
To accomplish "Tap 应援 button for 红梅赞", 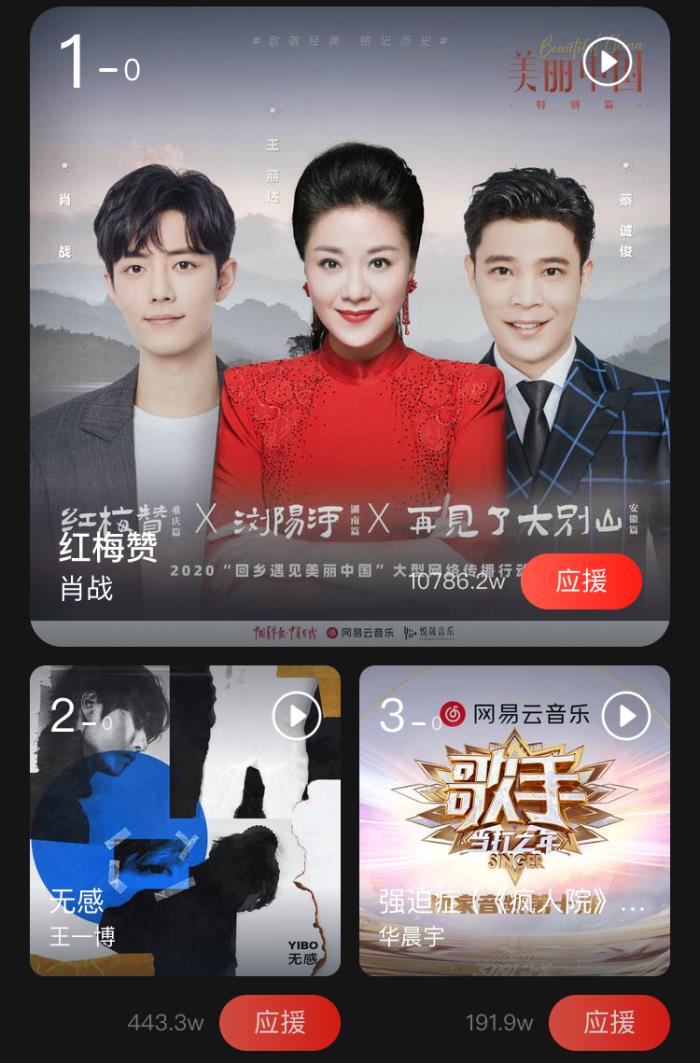I will (x=581, y=581).
